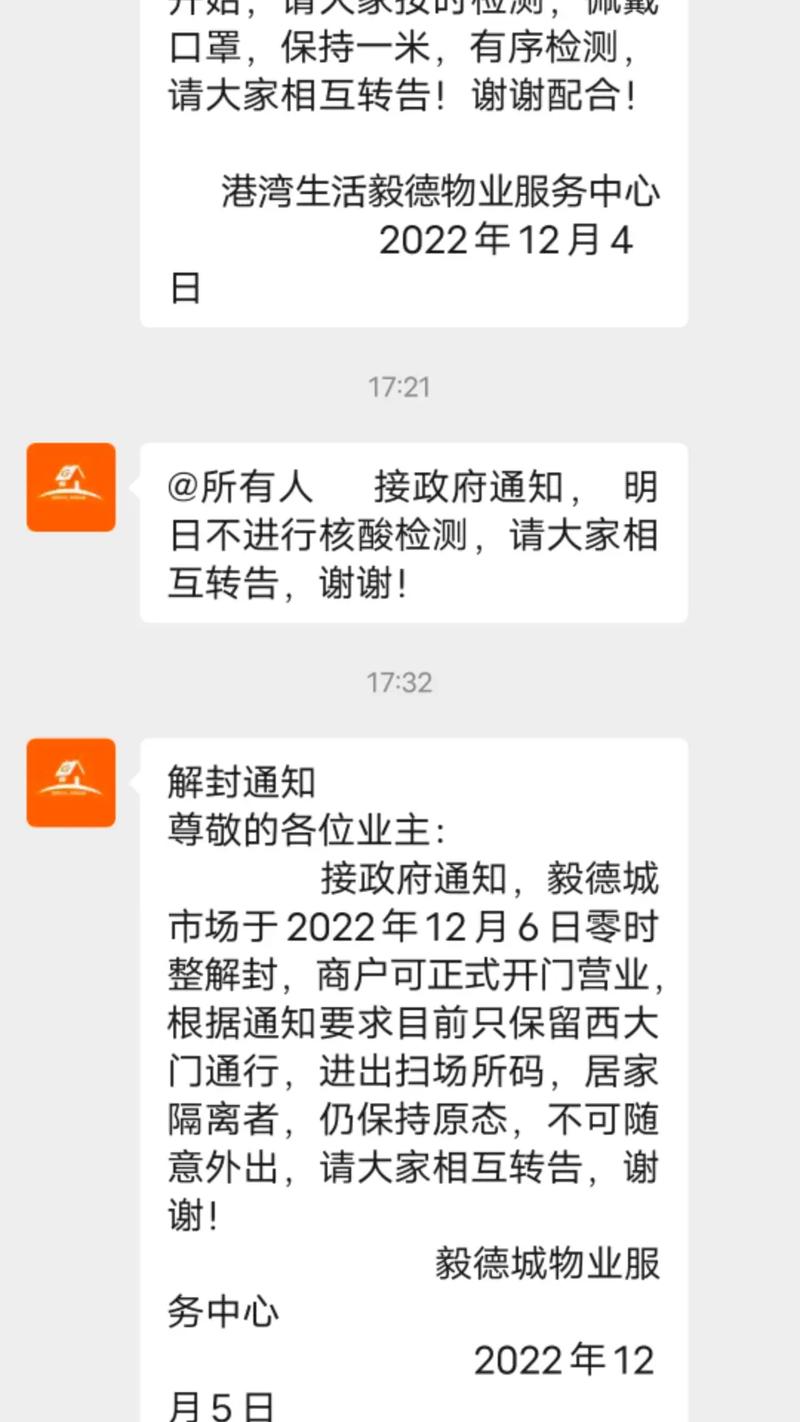Open sender avatar beside the 17:21 no-testing message
Screen dimensions: 800x1422
click(x=71, y=487)
